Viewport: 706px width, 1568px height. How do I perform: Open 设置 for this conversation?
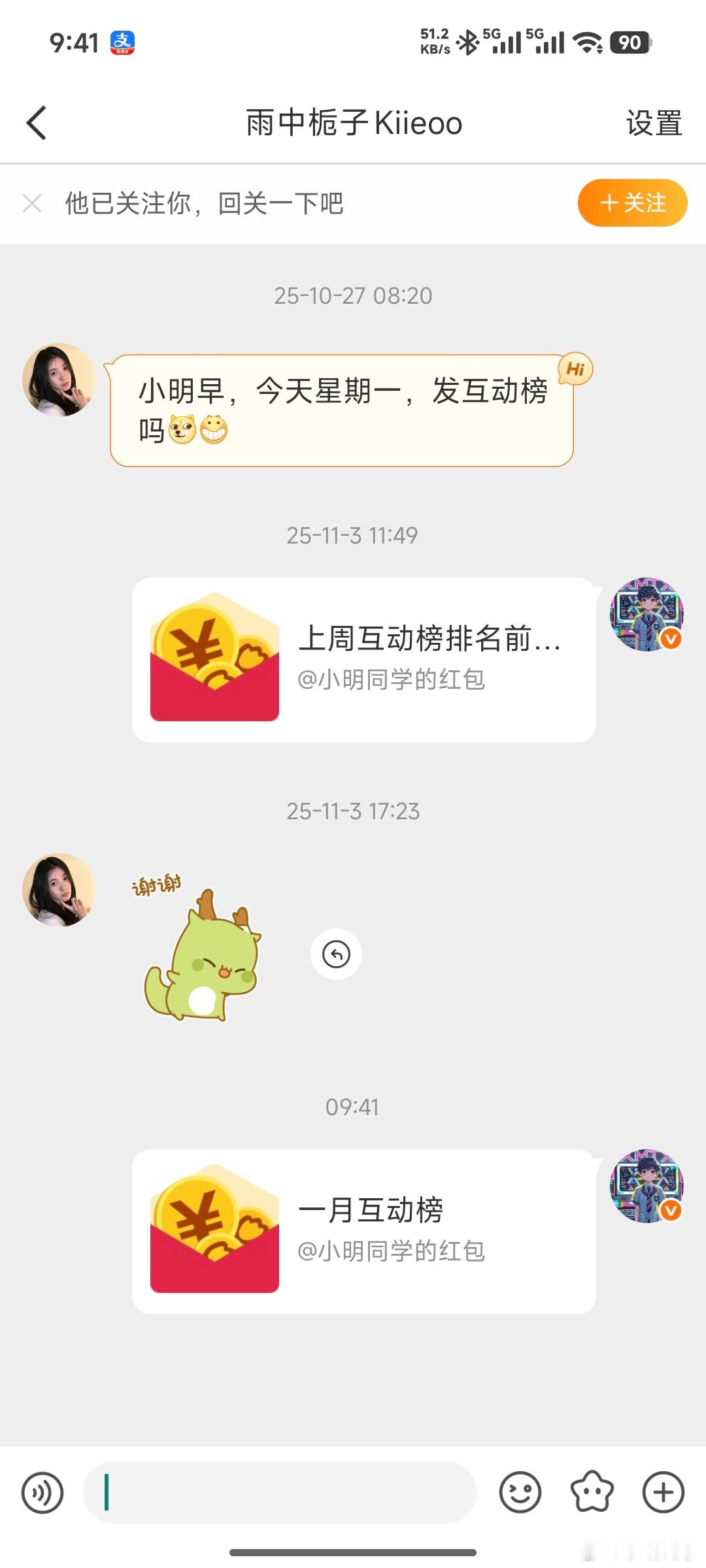(653, 123)
